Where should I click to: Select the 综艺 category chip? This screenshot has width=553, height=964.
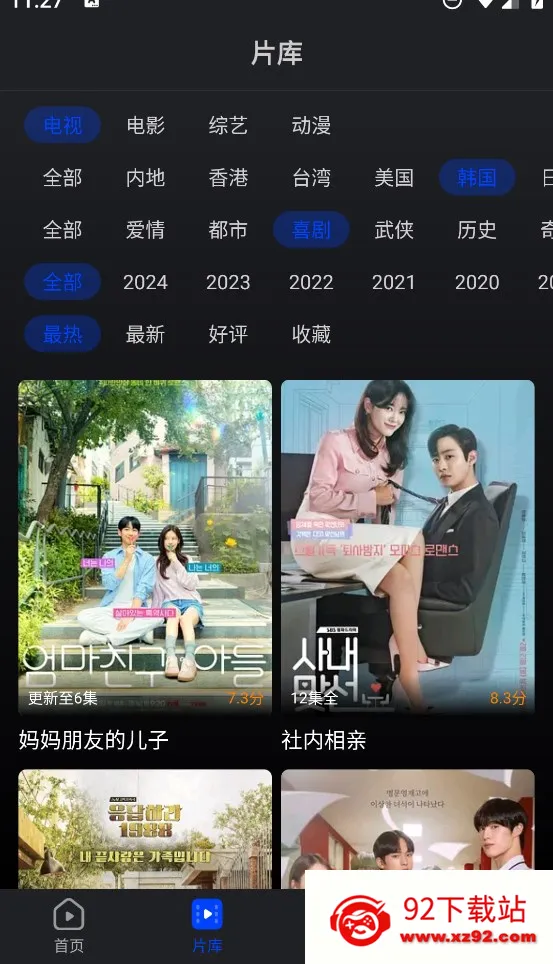tap(228, 125)
